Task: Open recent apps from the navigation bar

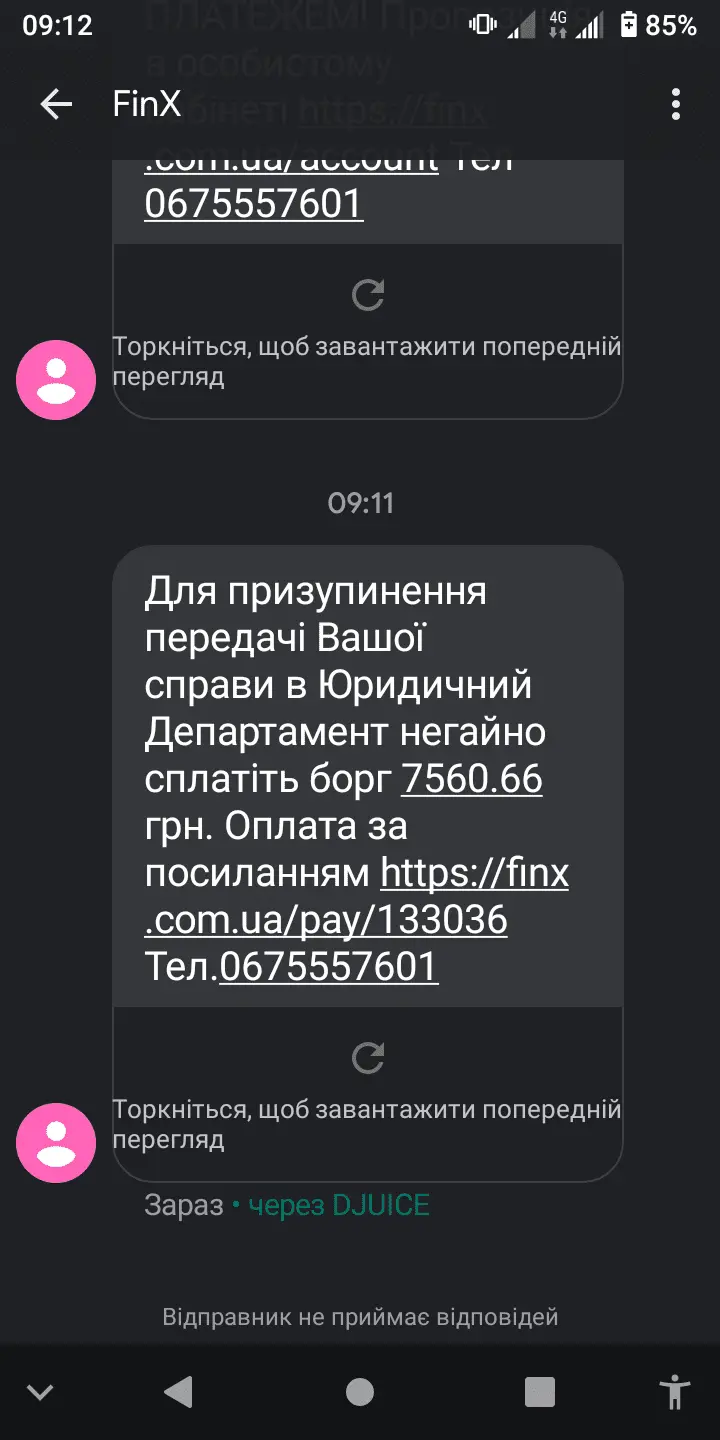Action: [x=540, y=1392]
